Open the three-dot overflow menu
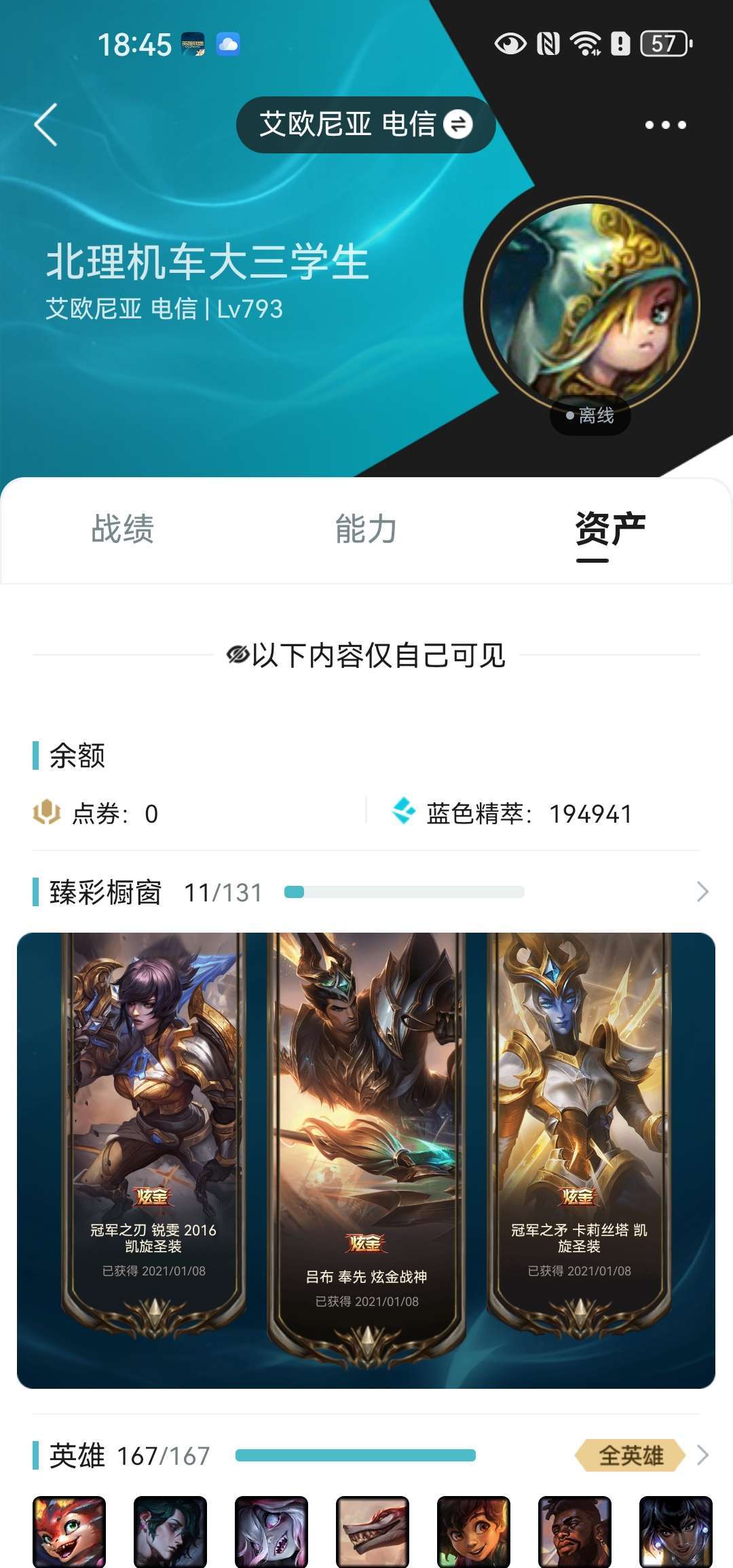The height and width of the screenshot is (1568, 733). (x=665, y=125)
